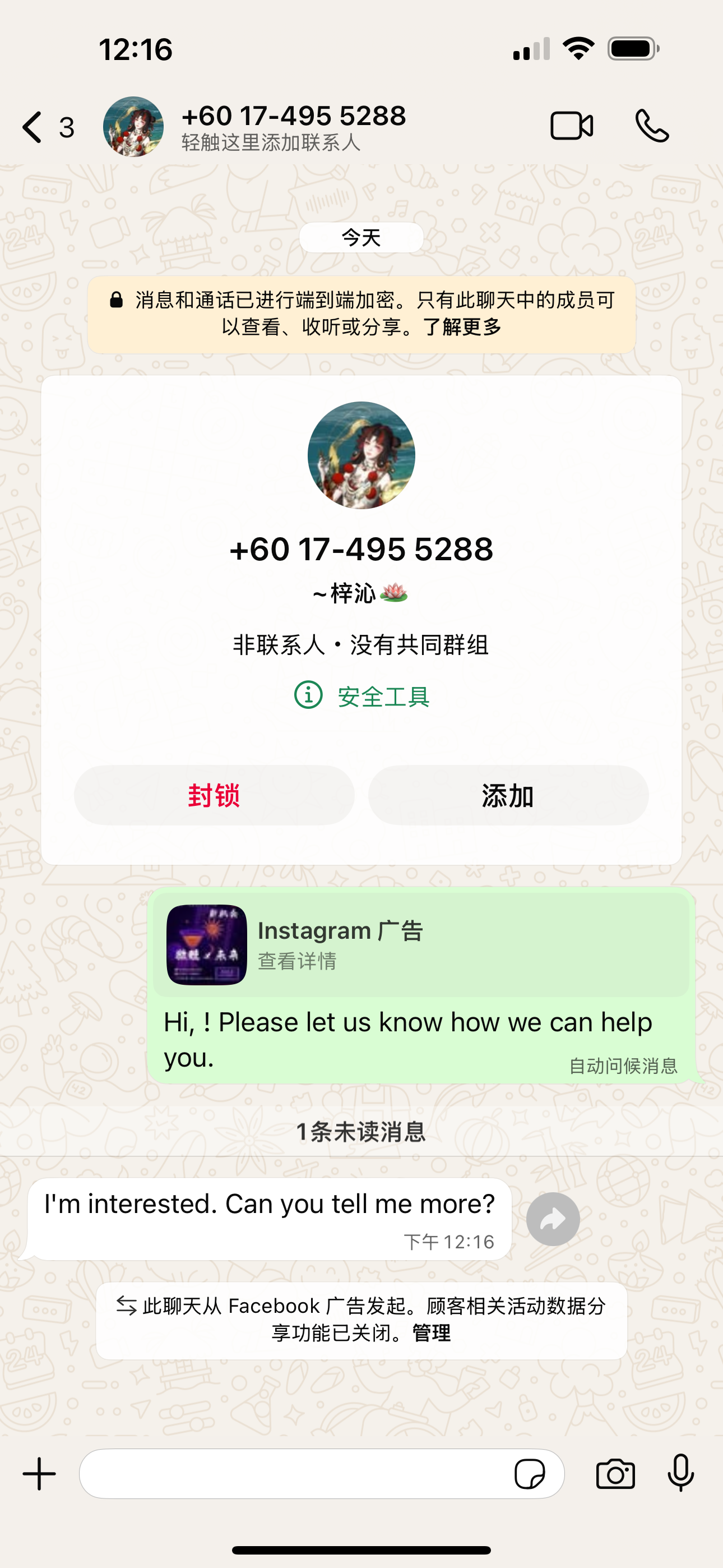Tap 了解更多 in the encryption notice

pos(462,327)
